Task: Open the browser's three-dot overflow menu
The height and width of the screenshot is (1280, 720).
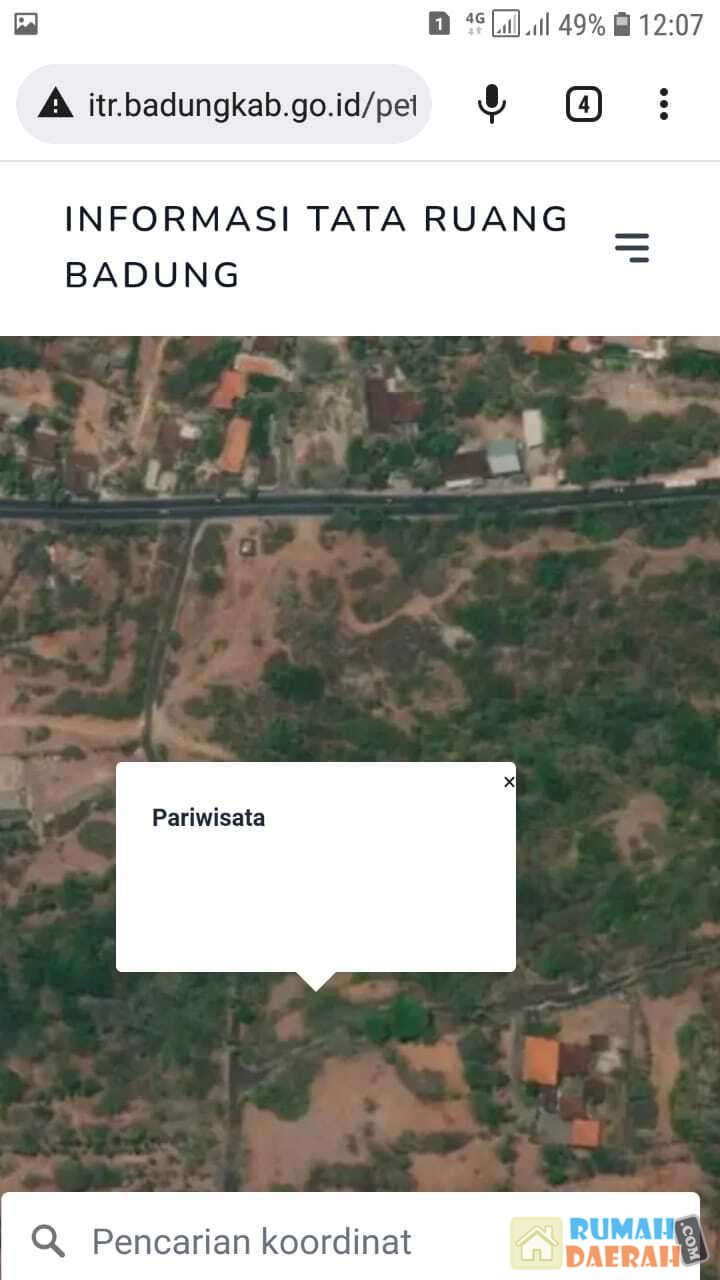Action: (x=663, y=104)
